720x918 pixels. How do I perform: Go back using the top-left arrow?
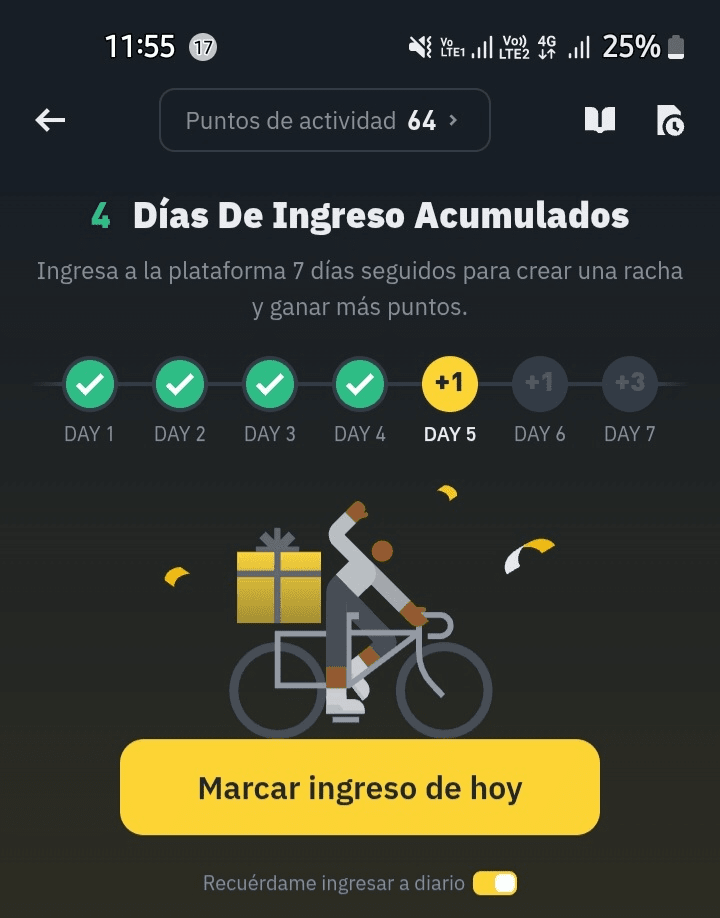[x=50, y=121]
